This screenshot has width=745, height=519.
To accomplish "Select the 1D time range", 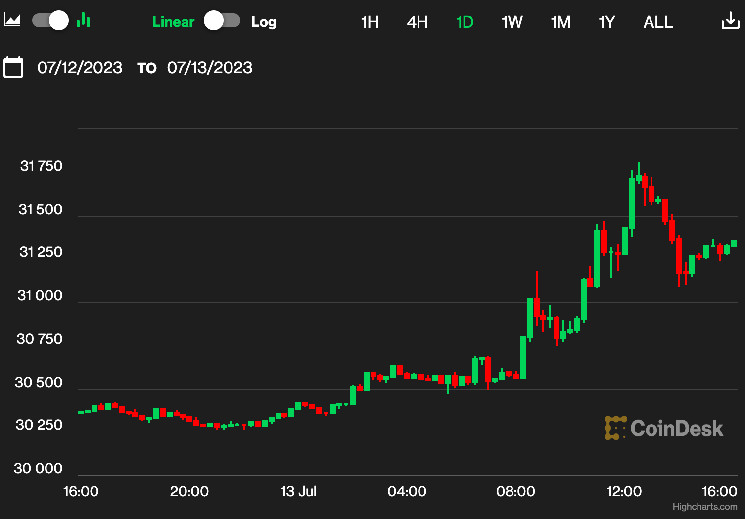I will pyautogui.click(x=464, y=22).
